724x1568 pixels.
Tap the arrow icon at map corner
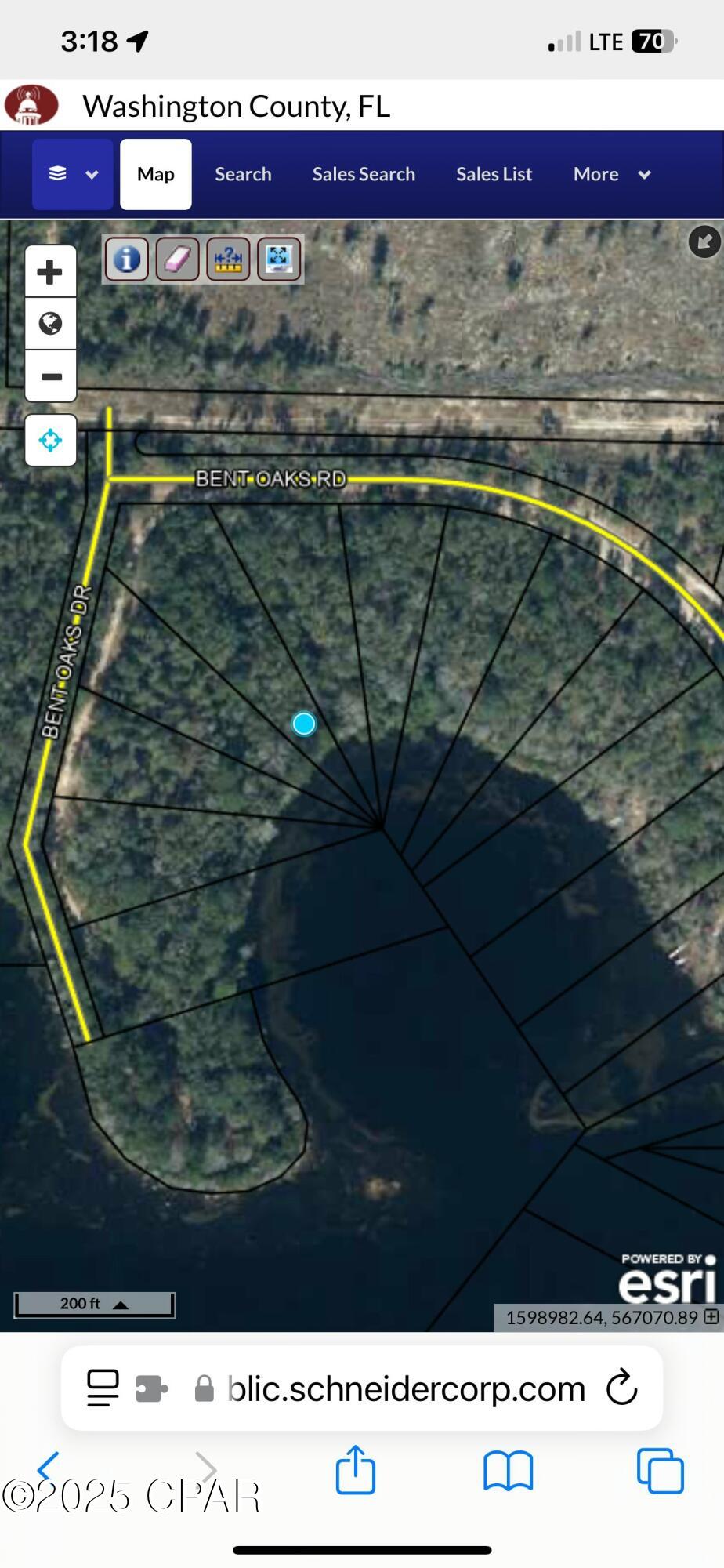[x=704, y=241]
